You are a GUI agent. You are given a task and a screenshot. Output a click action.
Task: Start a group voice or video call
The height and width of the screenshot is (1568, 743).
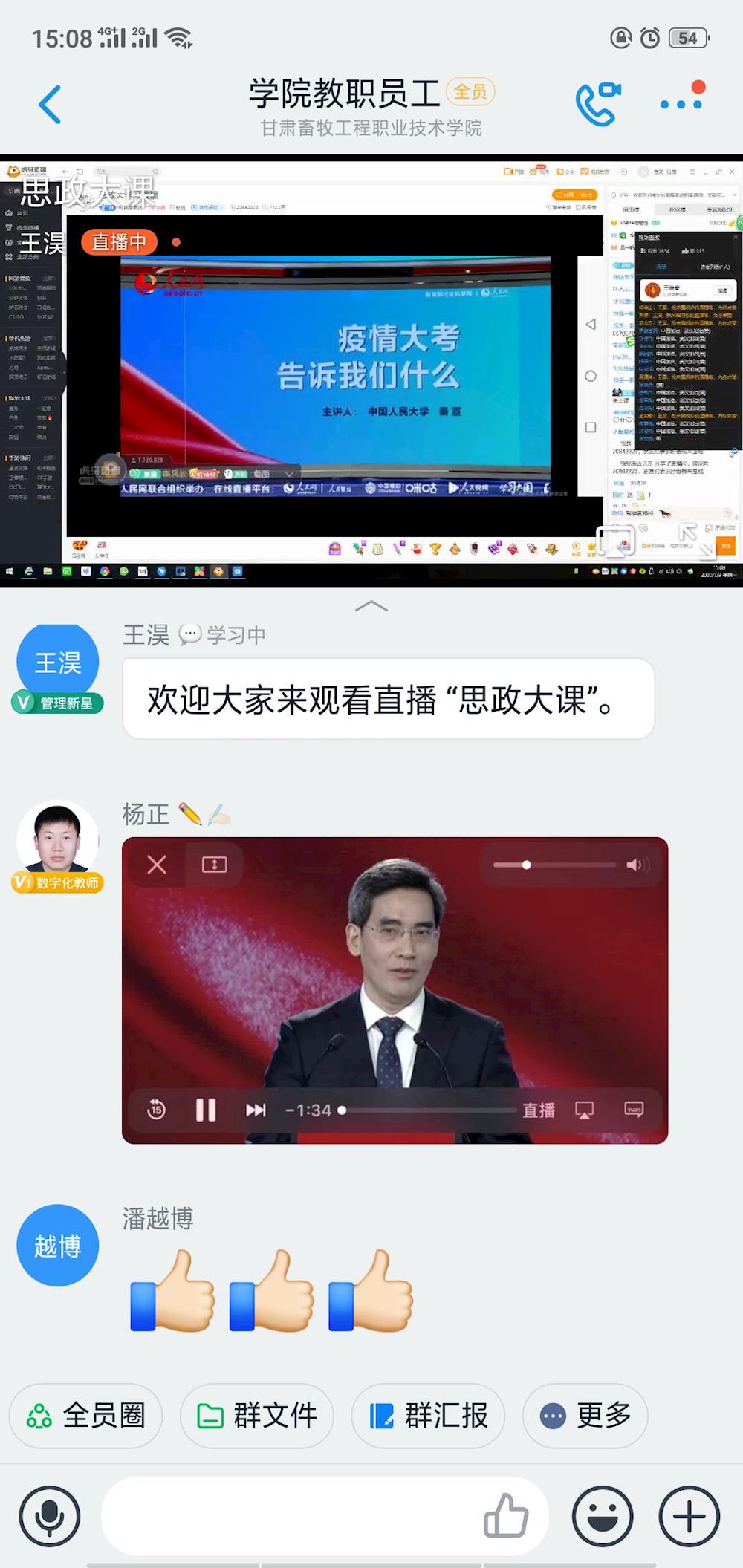point(597,104)
